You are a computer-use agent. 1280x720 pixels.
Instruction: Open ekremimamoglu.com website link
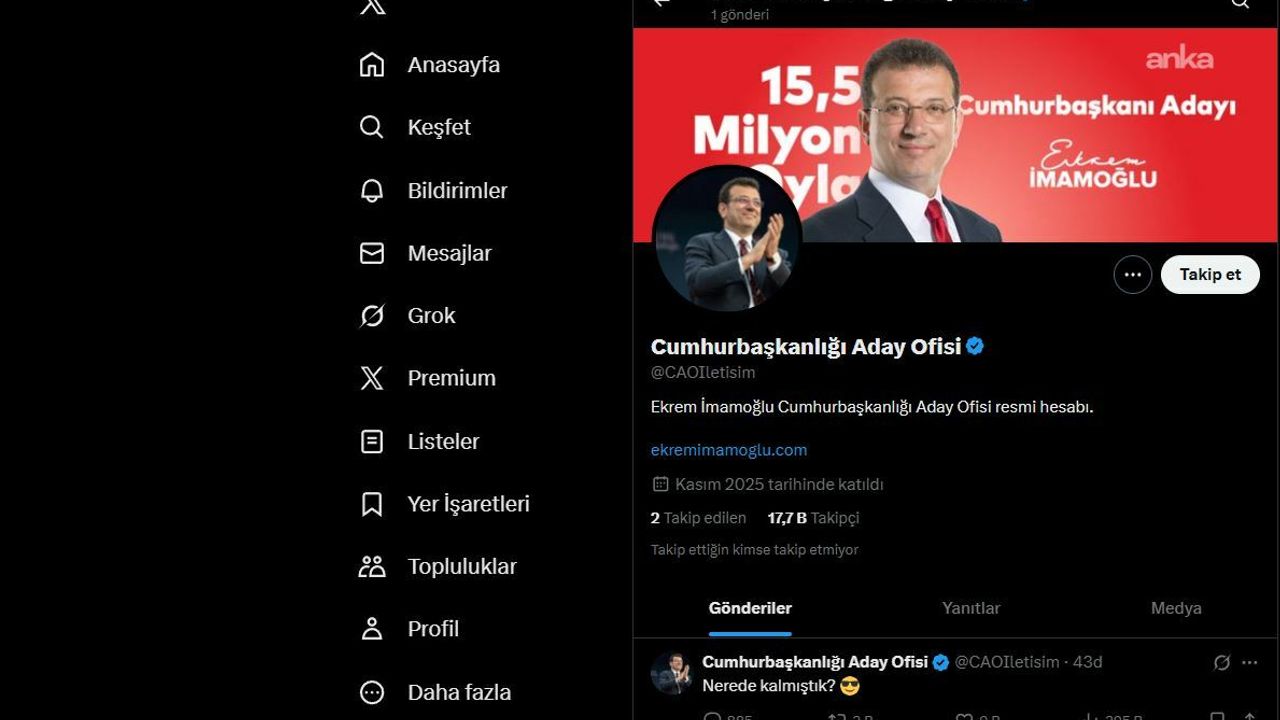728,450
